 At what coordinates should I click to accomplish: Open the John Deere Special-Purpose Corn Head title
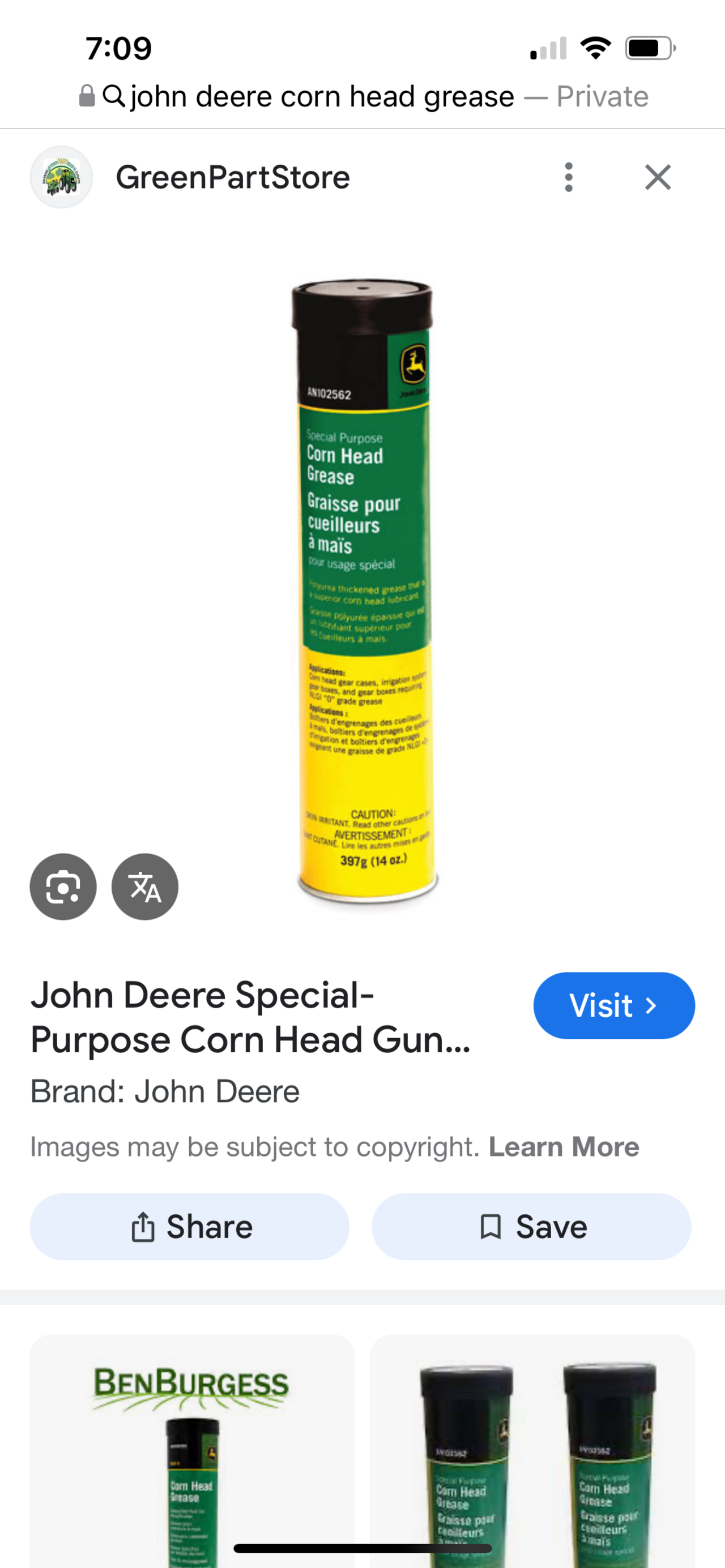tap(250, 1017)
